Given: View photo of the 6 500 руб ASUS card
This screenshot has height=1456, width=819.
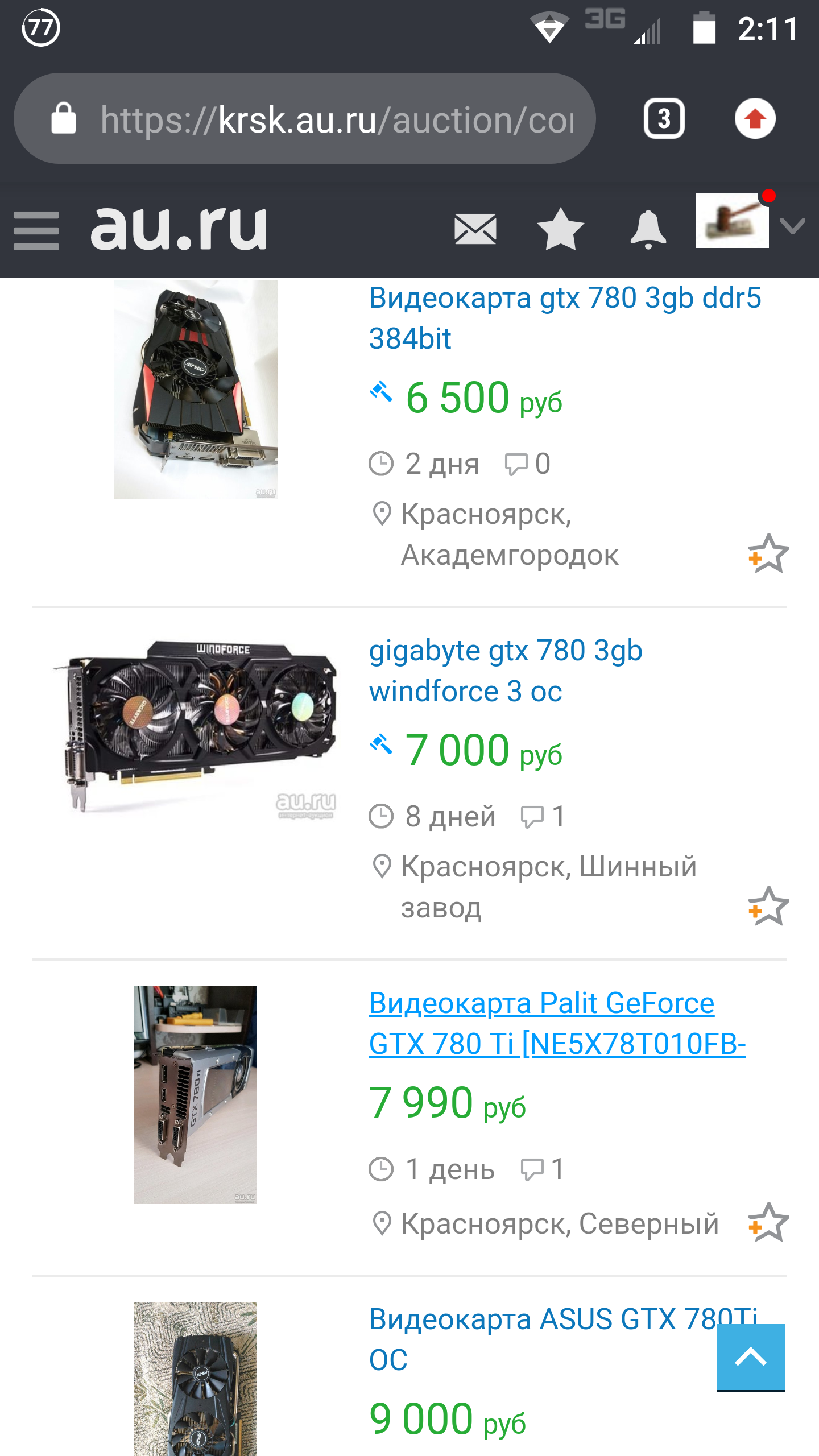Looking at the screenshot, I should coord(196,390).
